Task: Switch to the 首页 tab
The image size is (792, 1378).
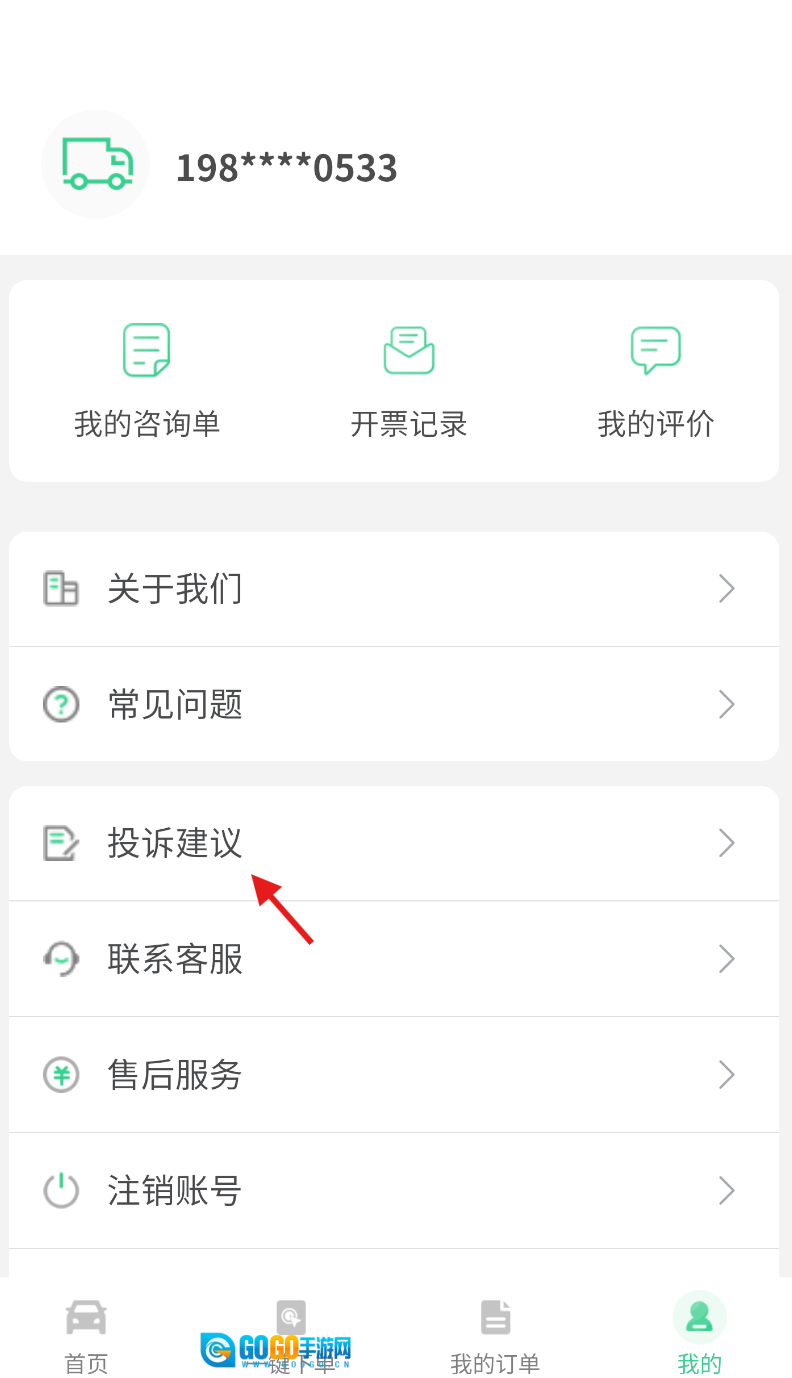Action: pyautogui.click(x=86, y=1335)
